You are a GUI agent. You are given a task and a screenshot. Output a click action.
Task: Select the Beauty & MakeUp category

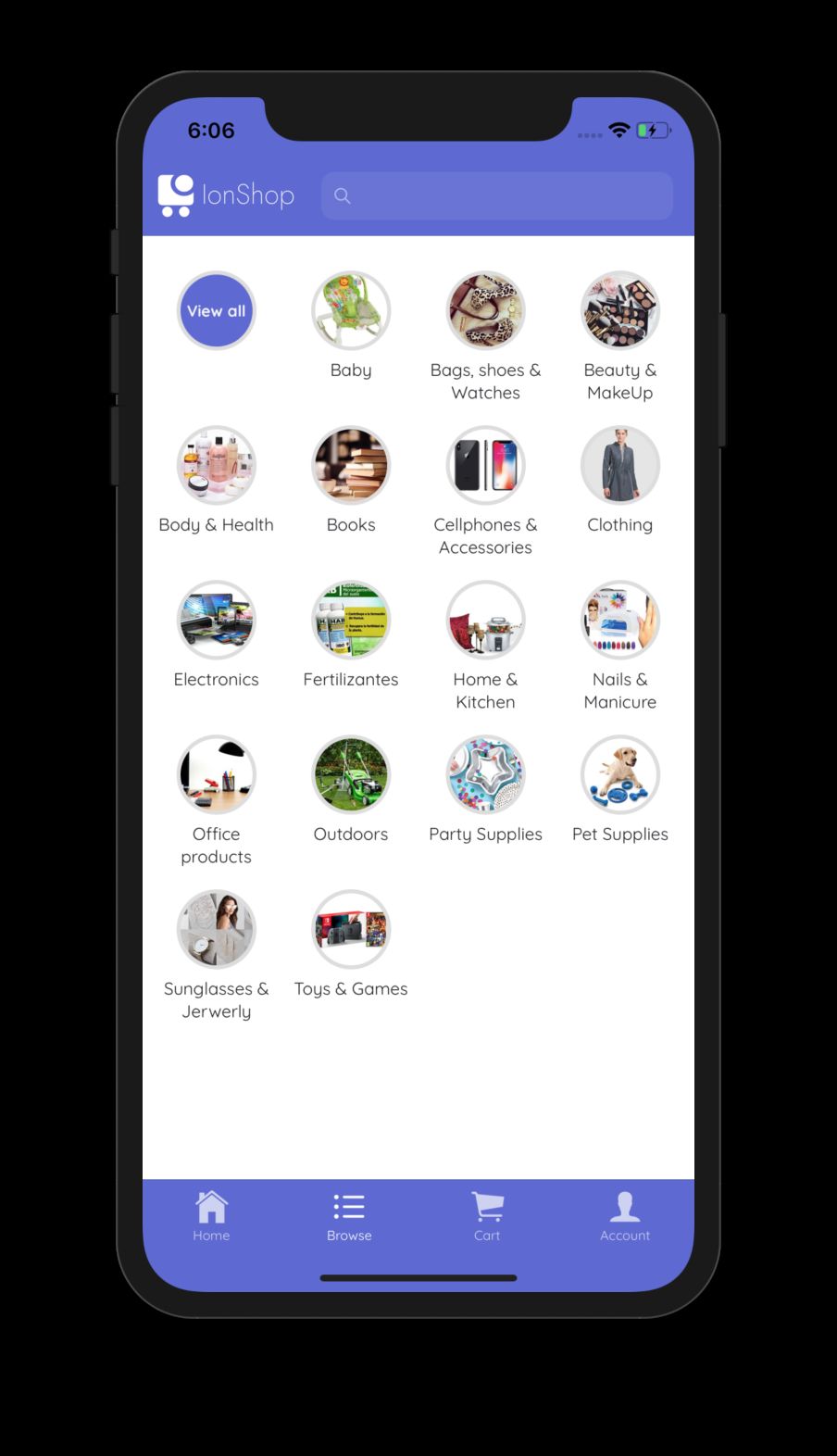click(619, 311)
